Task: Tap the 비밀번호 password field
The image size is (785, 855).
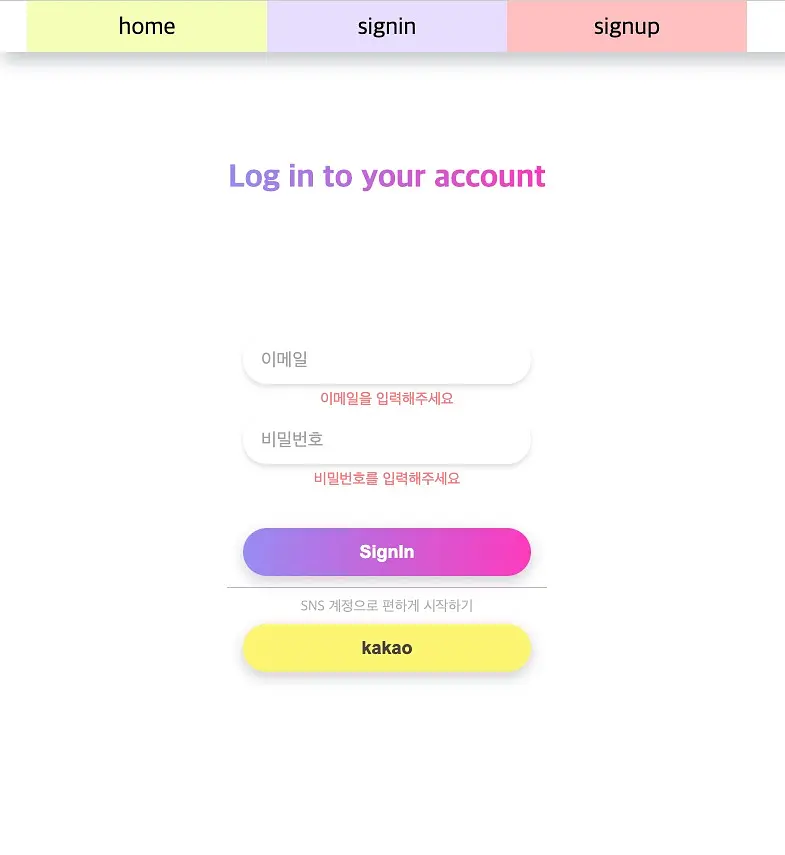Action: [387, 439]
